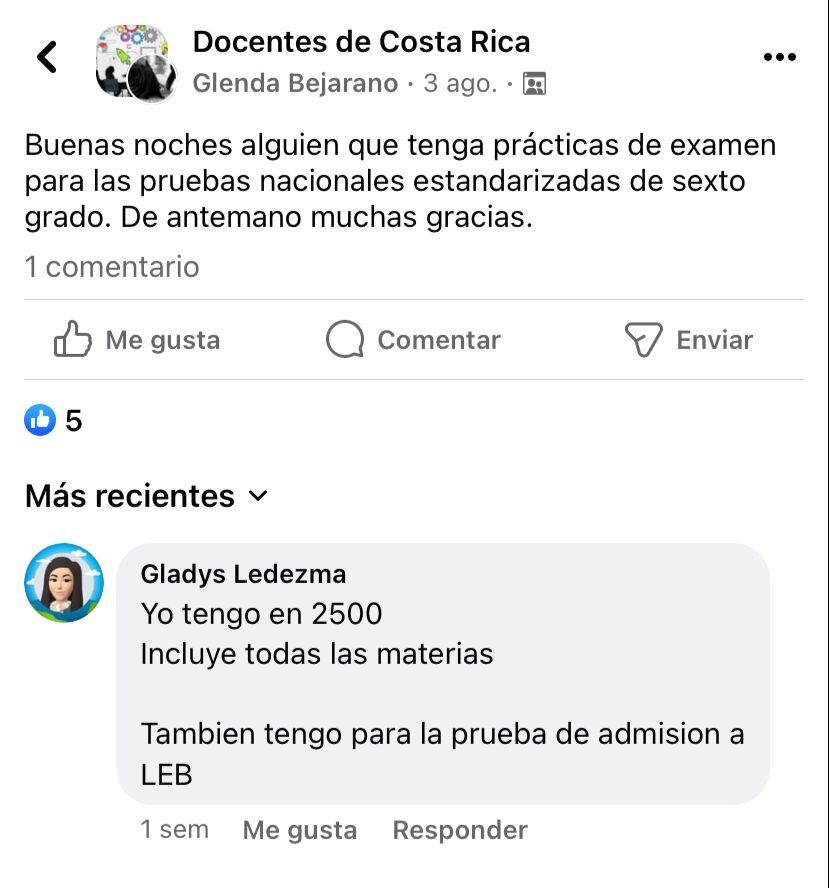
Task: Go back using the arrow
Action: click(47, 57)
